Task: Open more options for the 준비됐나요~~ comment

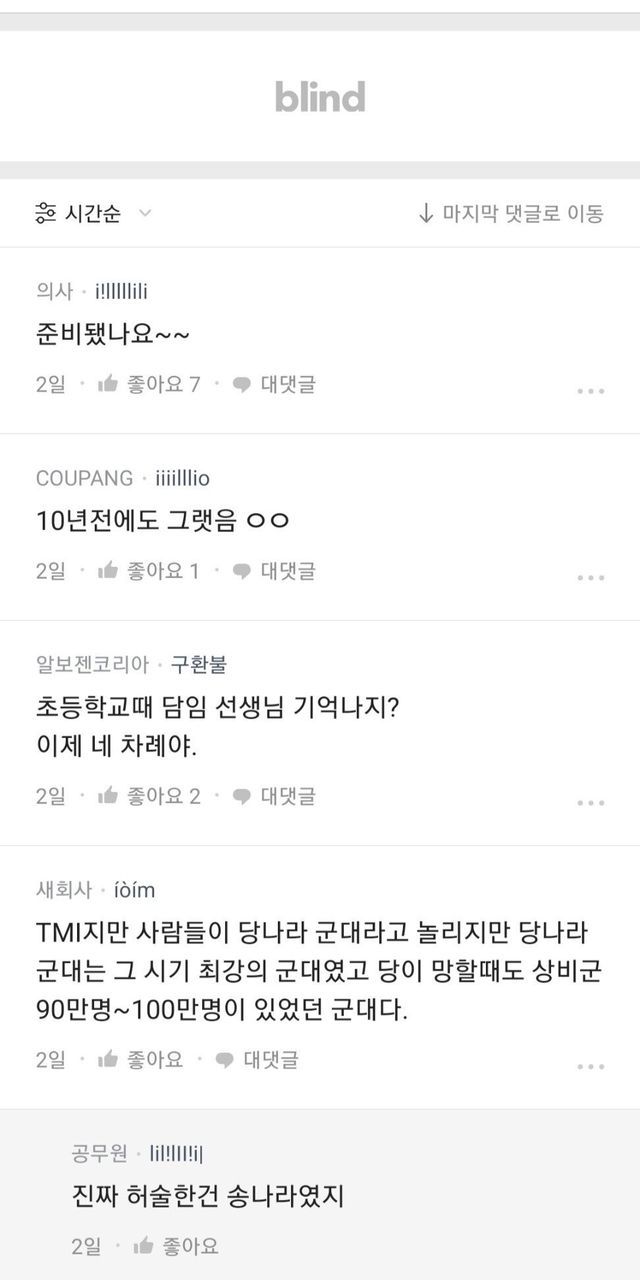Action: [591, 391]
